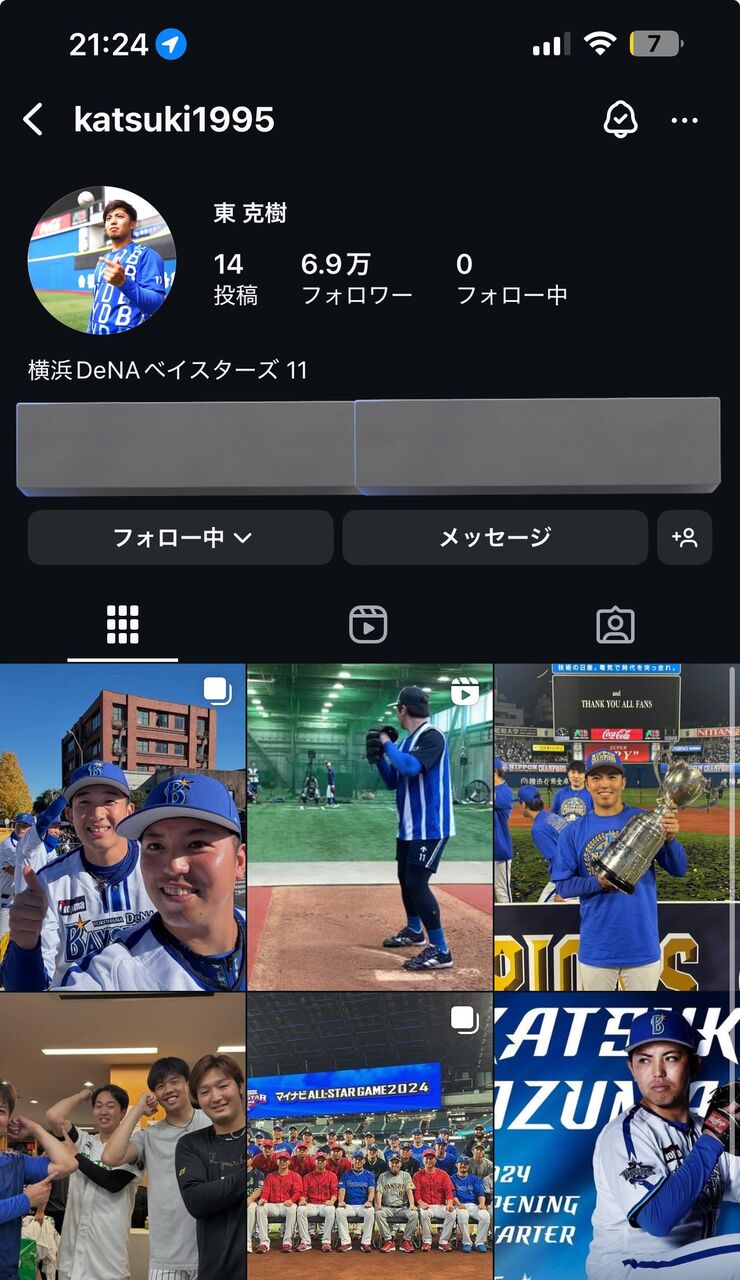The width and height of the screenshot is (740, 1280).
Task: Tap the メッセージ button
Action: [495, 538]
